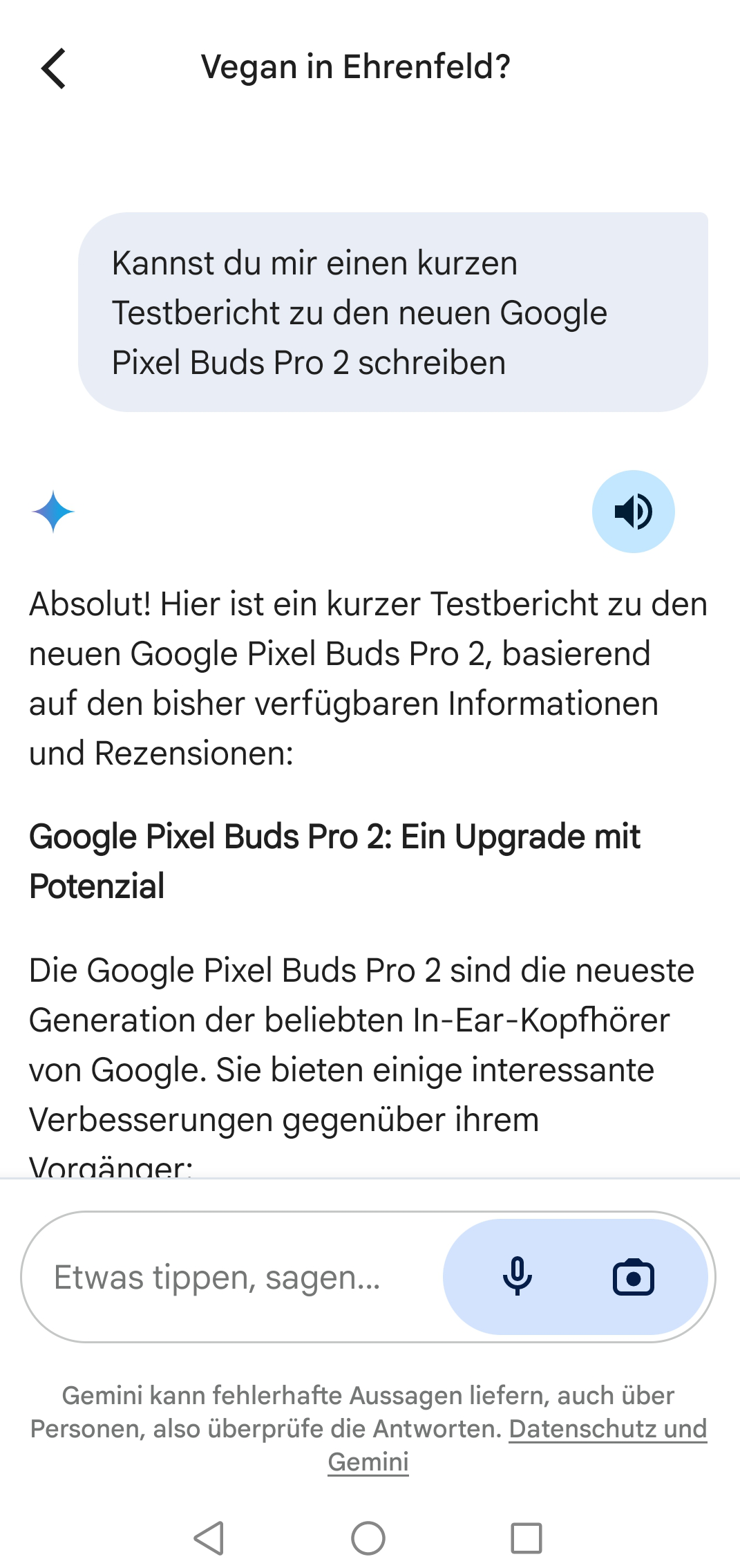
Task: Open the camera to add a photo
Action: tap(633, 1277)
